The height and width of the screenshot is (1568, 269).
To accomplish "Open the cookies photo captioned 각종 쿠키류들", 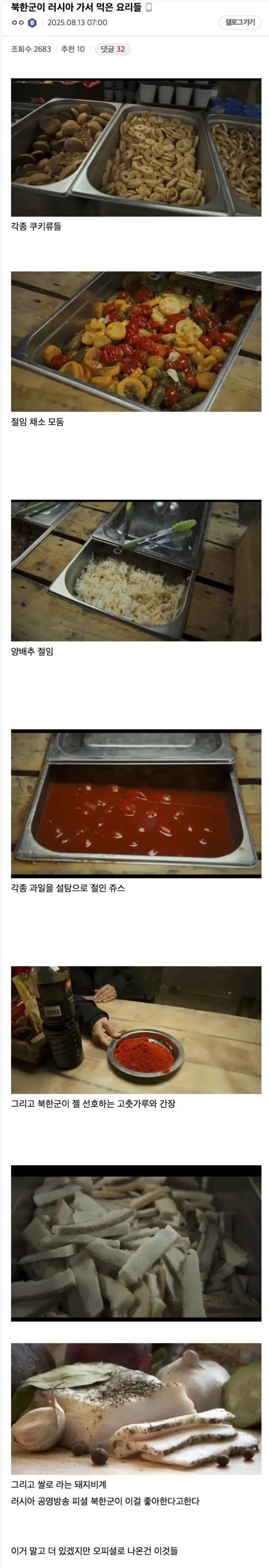I will tap(136, 147).
